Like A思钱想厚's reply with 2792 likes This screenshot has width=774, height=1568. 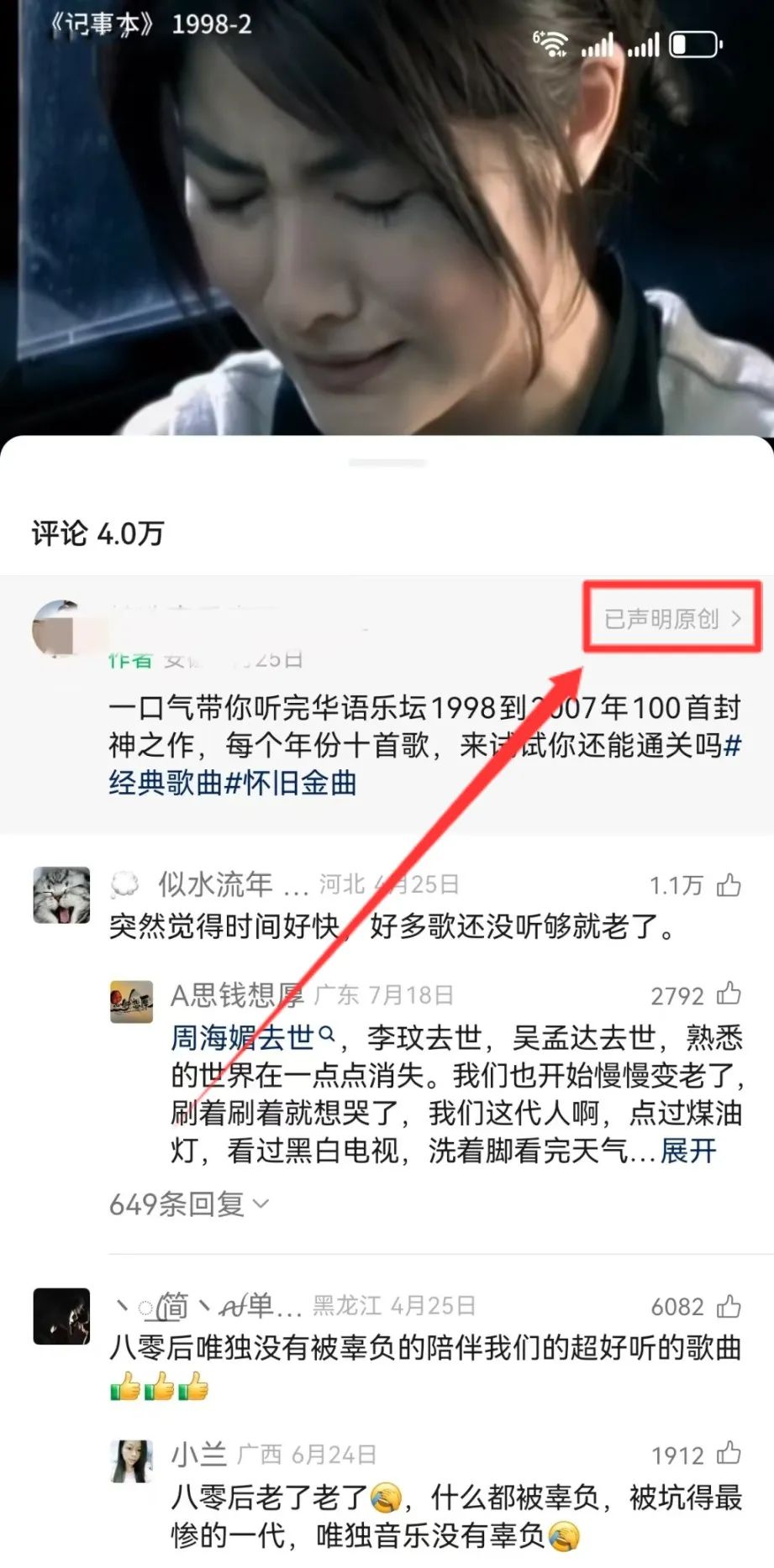click(729, 995)
